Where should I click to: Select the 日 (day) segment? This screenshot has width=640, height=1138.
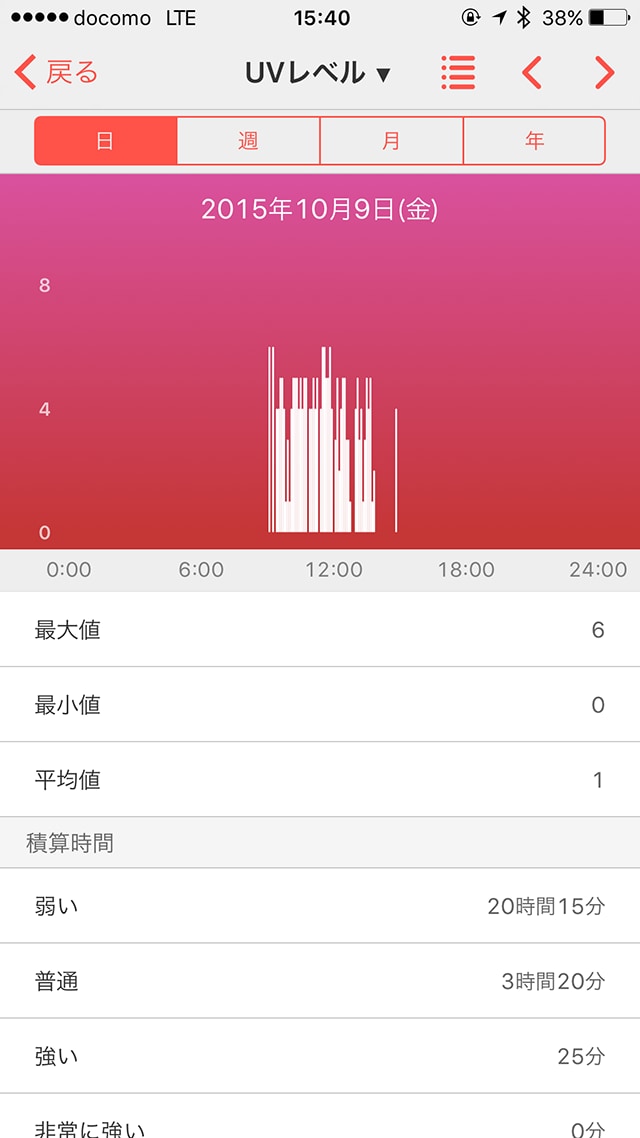pyautogui.click(x=105, y=141)
